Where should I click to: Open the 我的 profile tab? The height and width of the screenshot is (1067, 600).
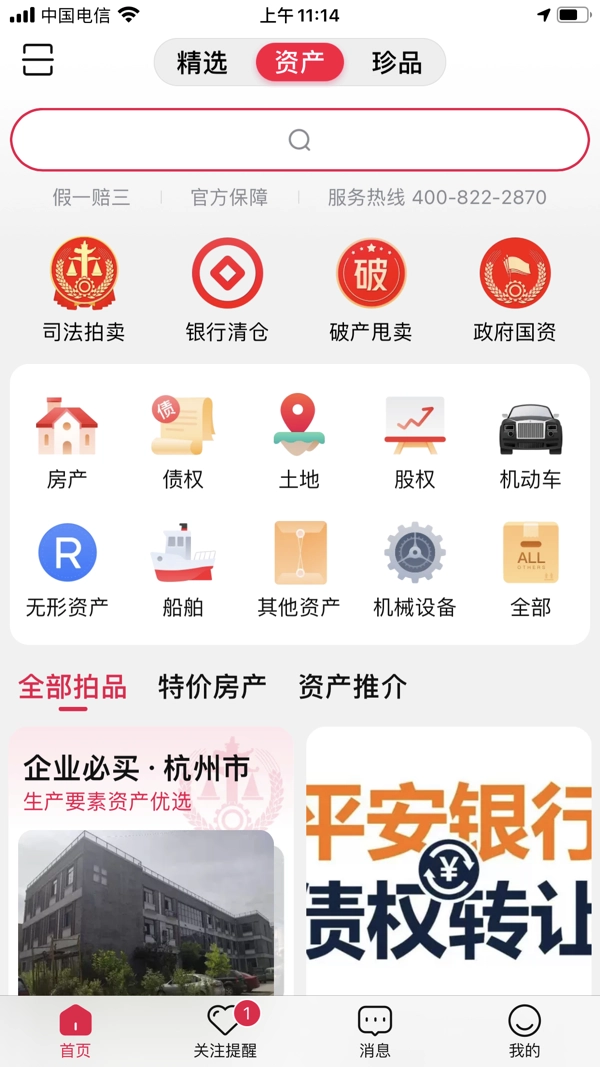[x=524, y=1032]
